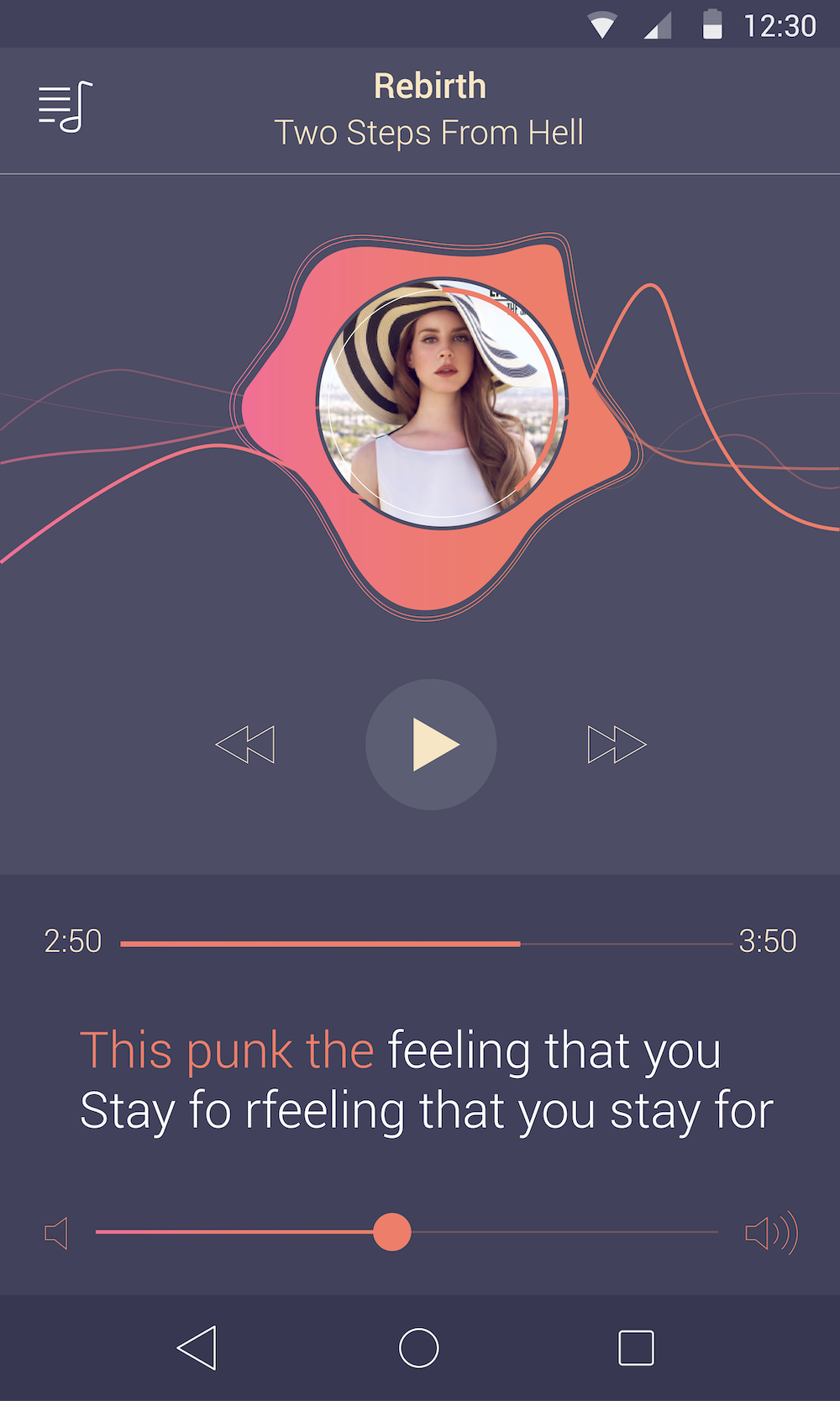Skip back to the previous track
840x1401 pixels.
(245, 745)
